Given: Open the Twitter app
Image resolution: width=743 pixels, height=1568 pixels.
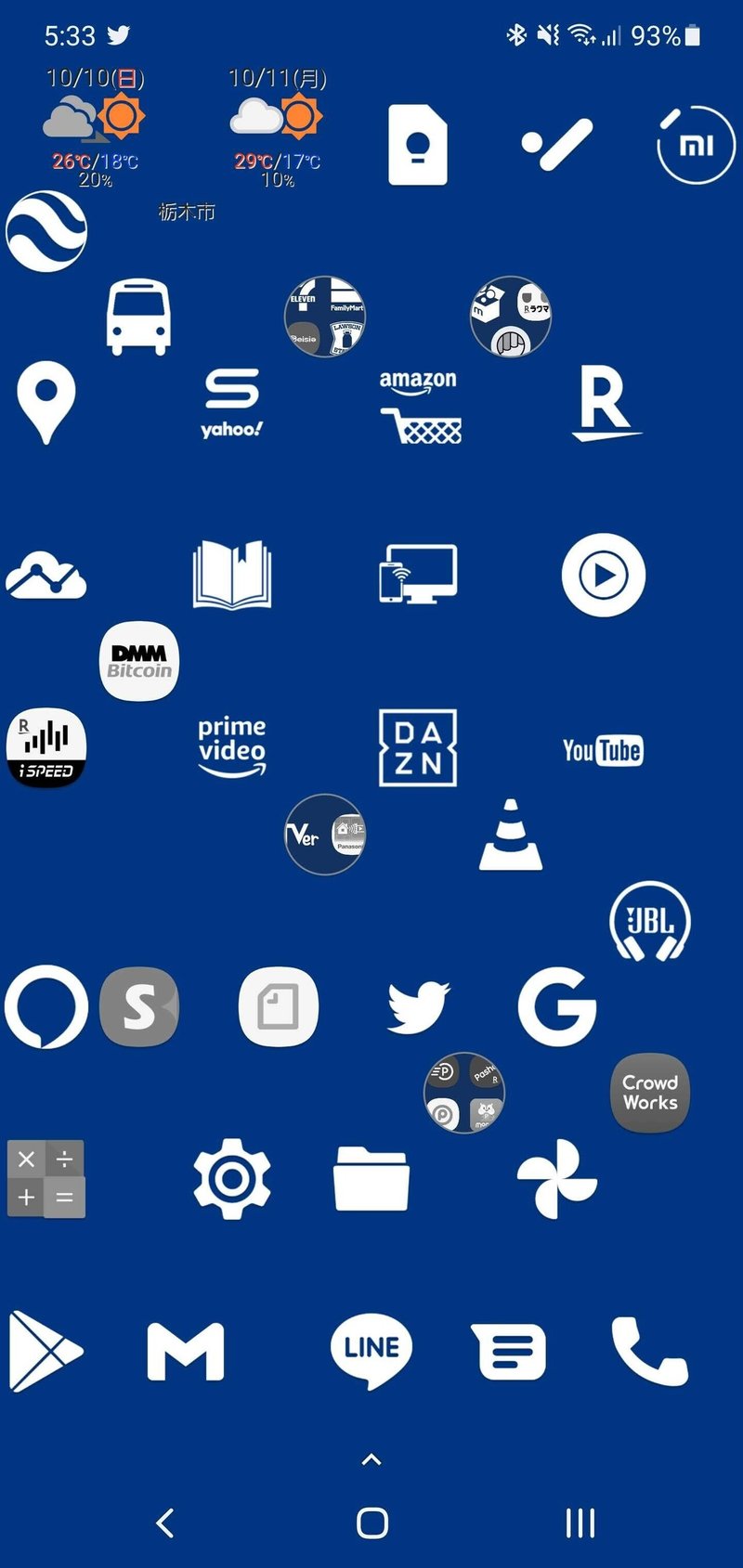Looking at the screenshot, I should 418,1007.
